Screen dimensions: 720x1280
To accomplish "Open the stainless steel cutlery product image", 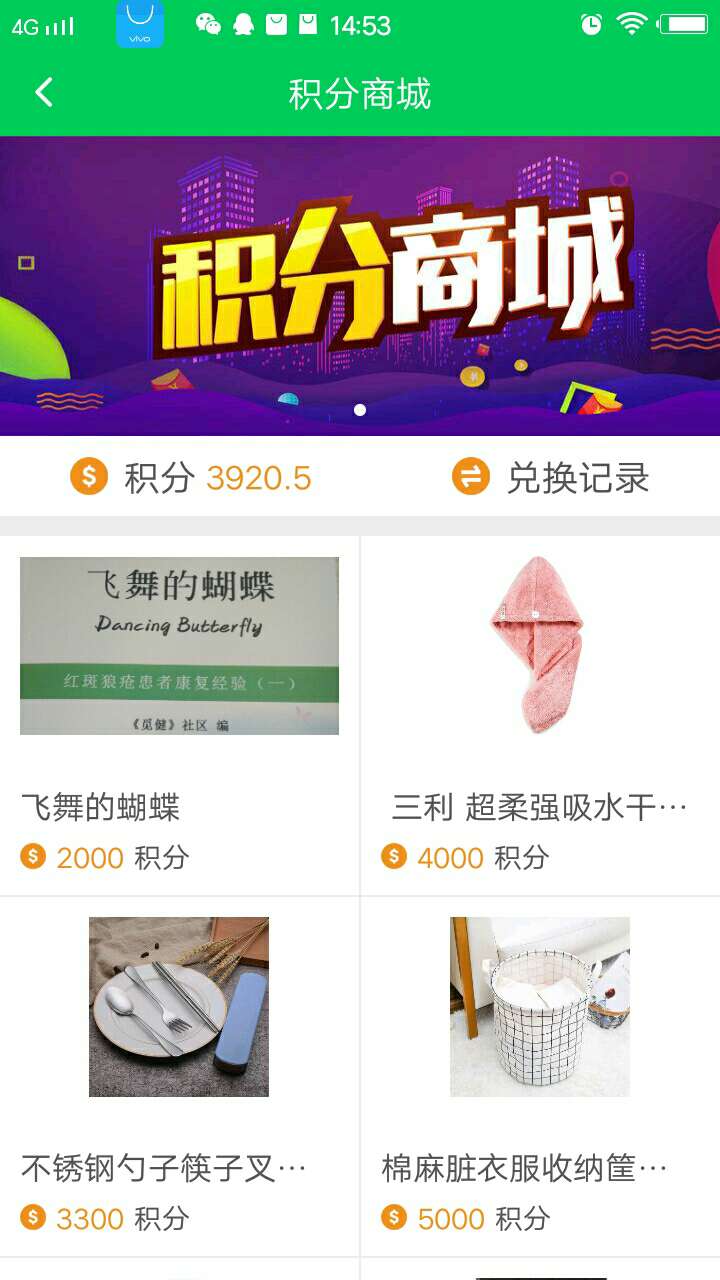I will (x=180, y=1006).
